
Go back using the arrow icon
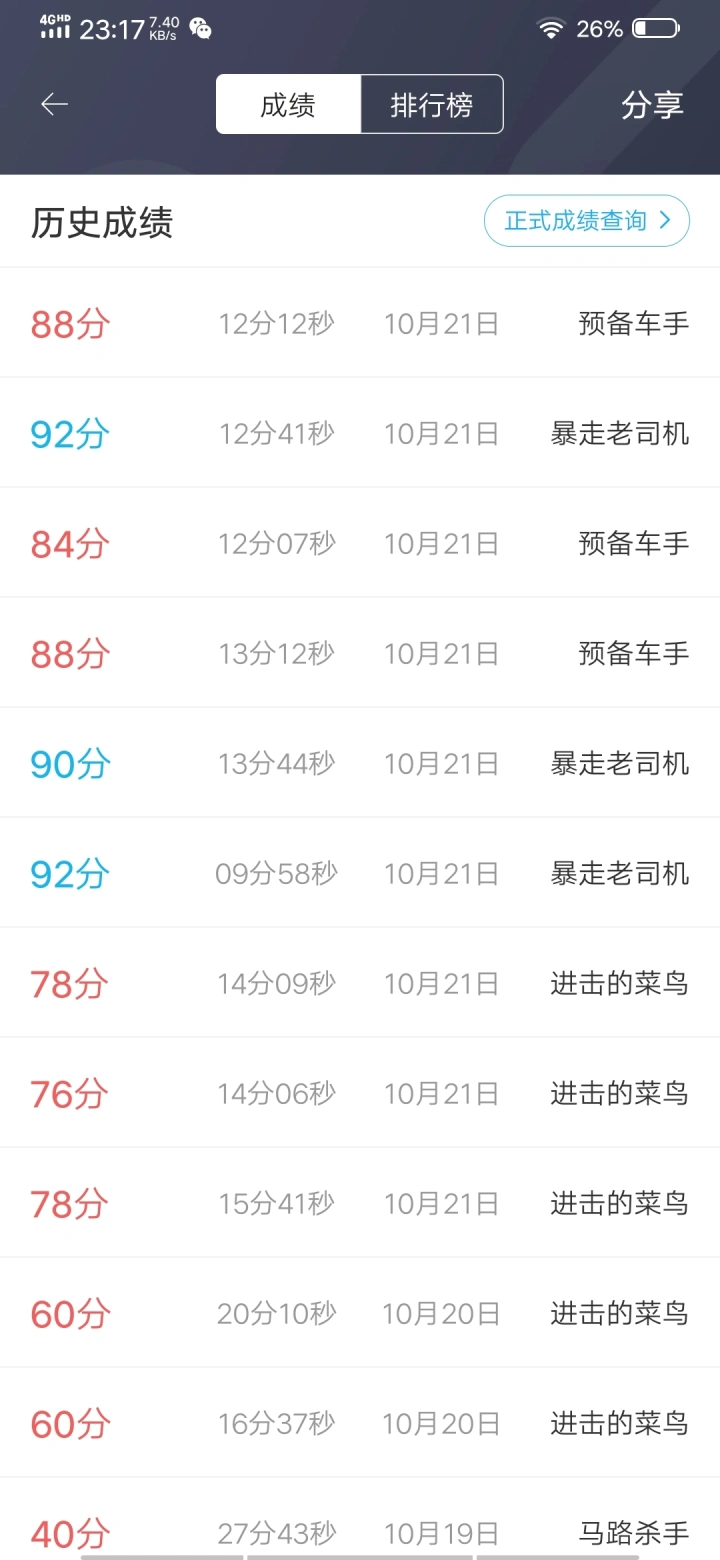pyautogui.click(x=54, y=104)
